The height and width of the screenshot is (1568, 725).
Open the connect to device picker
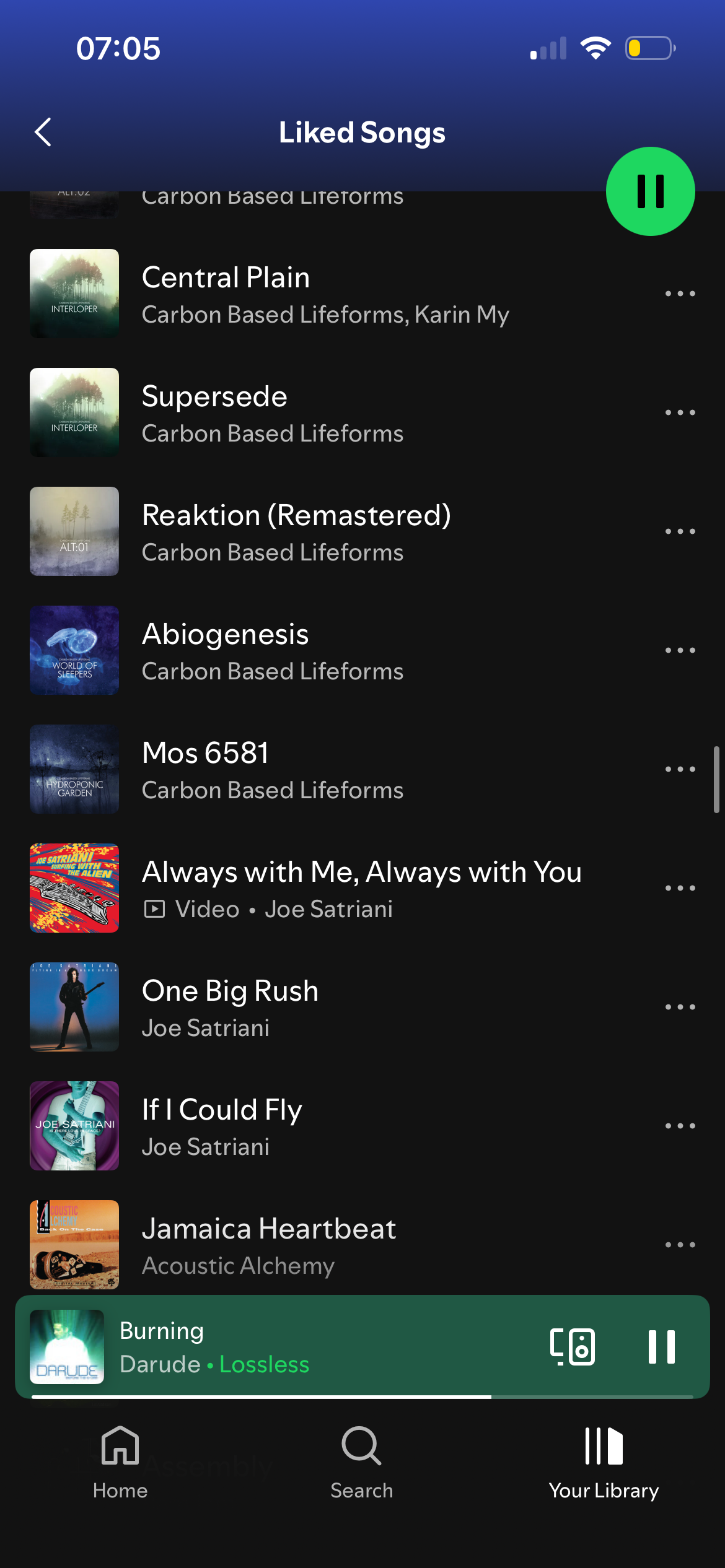pyautogui.click(x=572, y=1347)
